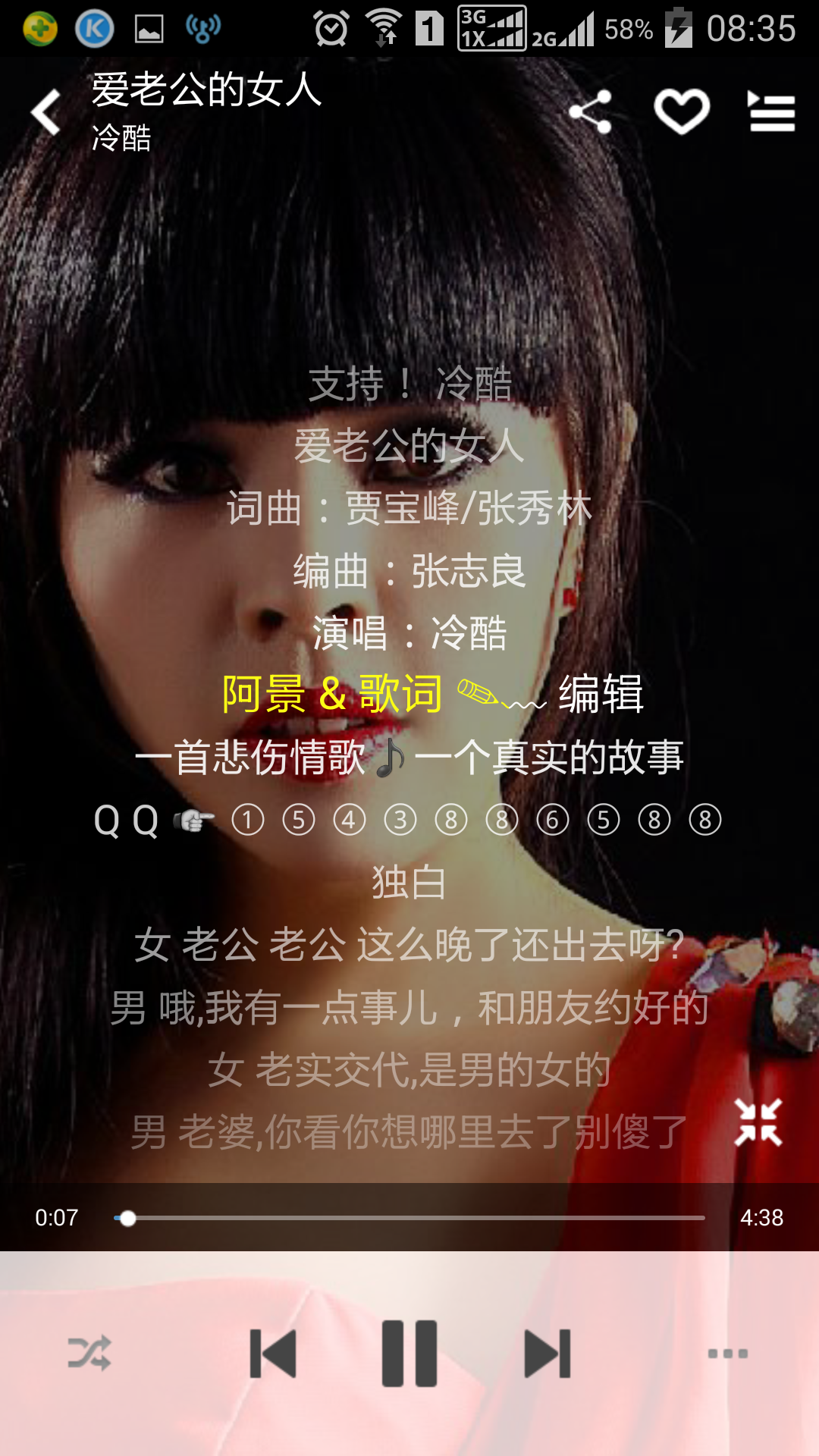The image size is (819, 1456).
Task: Collapse the full-screen lyrics view
Action: 758,1122
